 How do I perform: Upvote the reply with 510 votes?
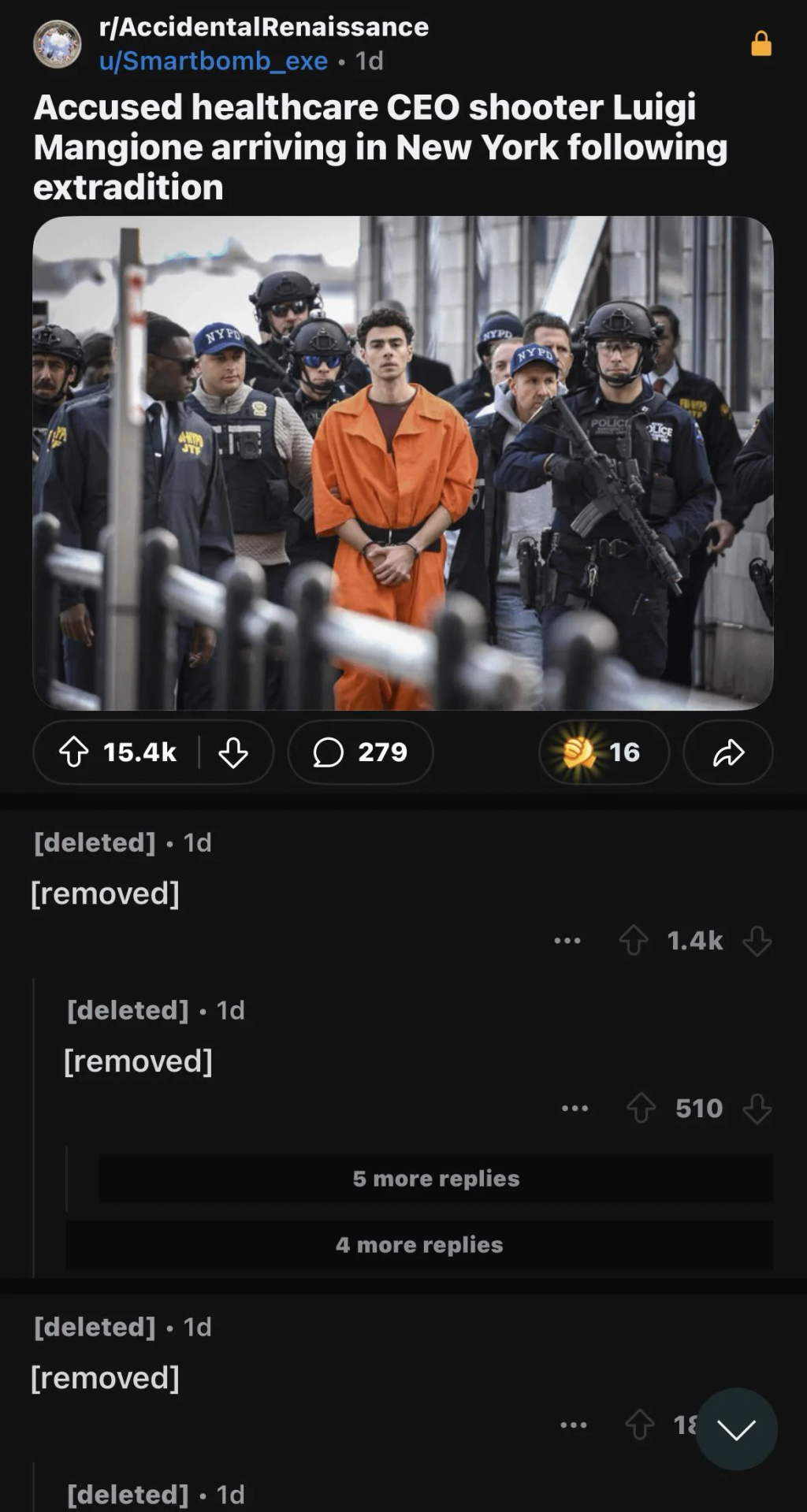(641, 1108)
